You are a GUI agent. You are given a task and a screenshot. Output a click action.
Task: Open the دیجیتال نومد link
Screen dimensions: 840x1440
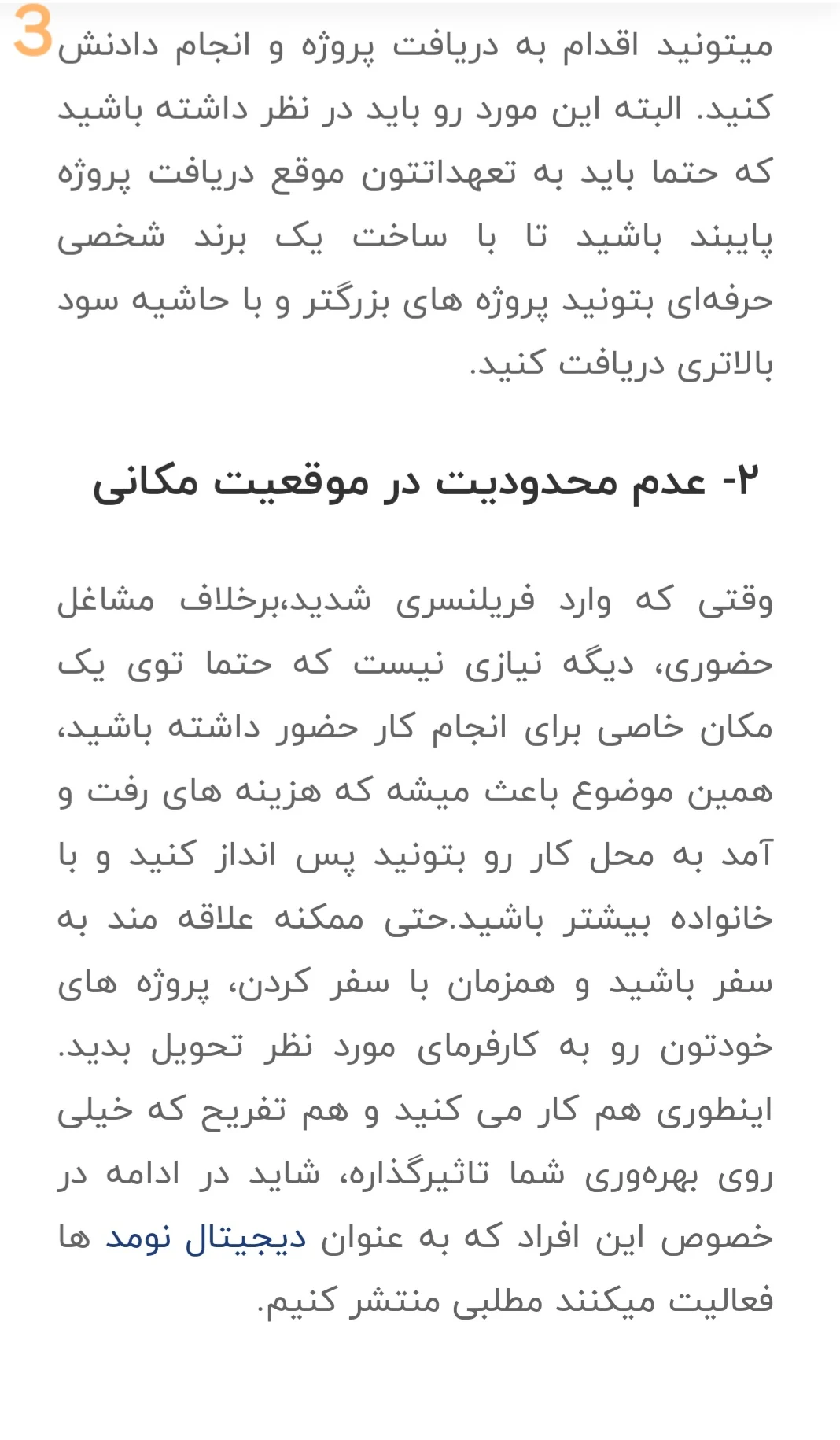coord(206,1239)
